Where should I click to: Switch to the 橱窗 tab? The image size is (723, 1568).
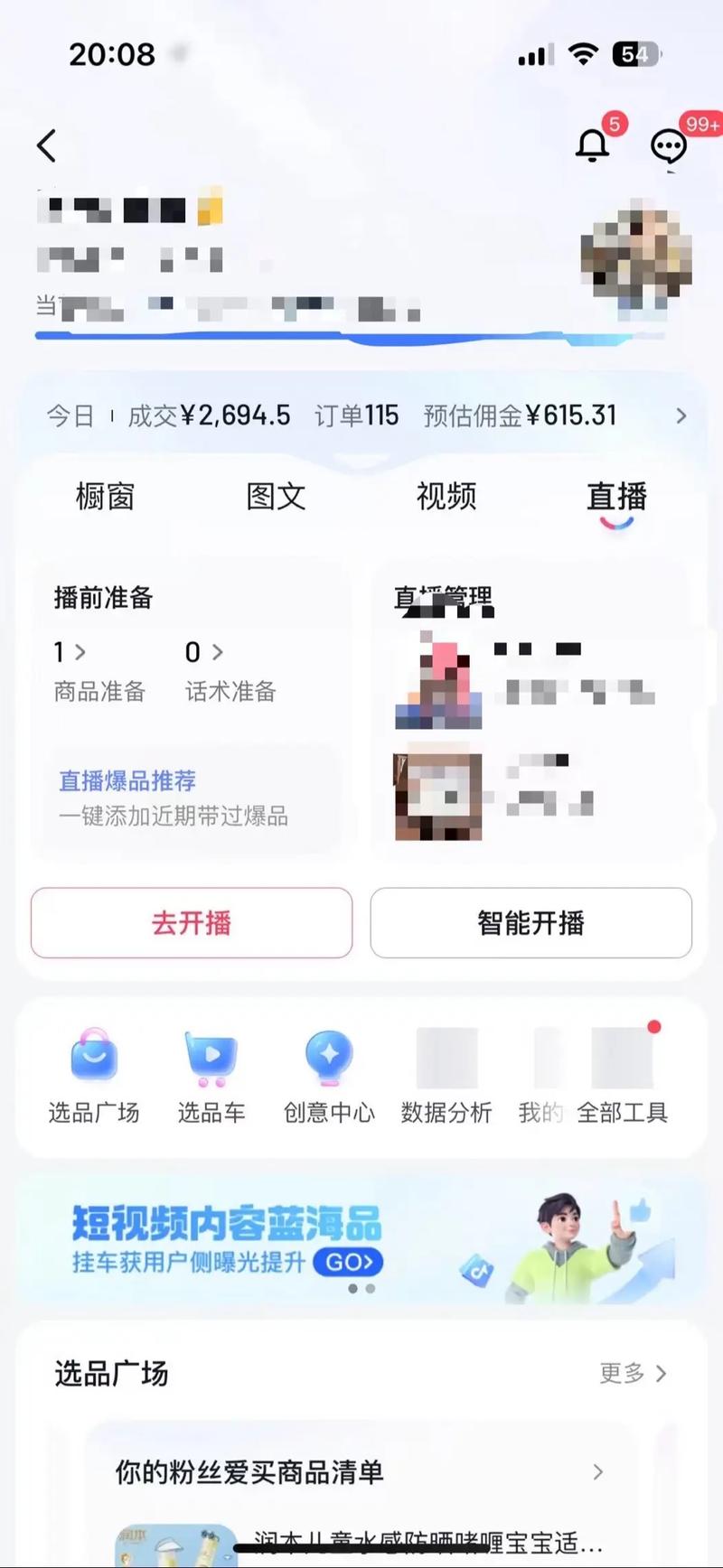(x=105, y=497)
